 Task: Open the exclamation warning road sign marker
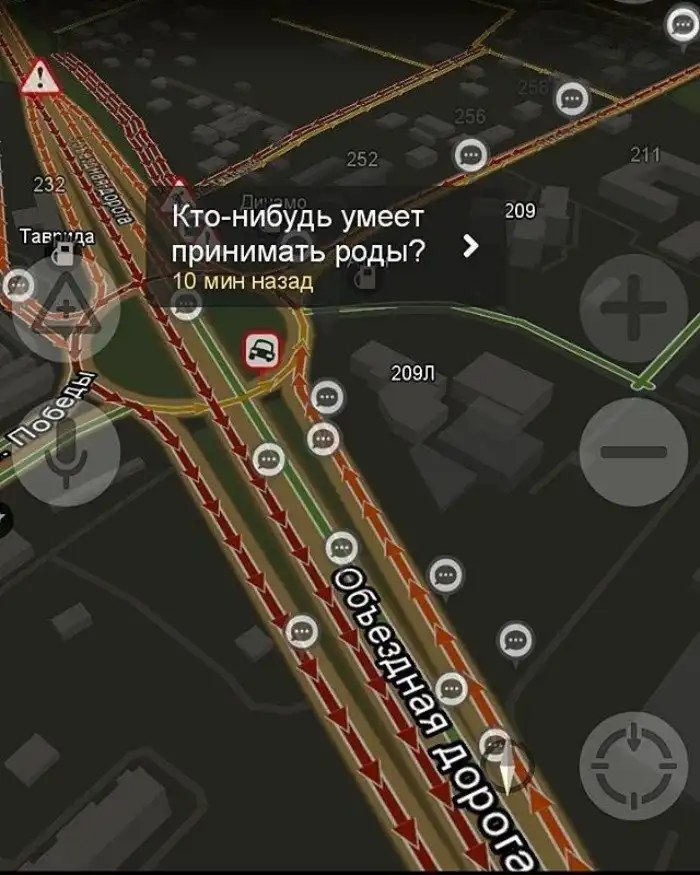coord(39,78)
